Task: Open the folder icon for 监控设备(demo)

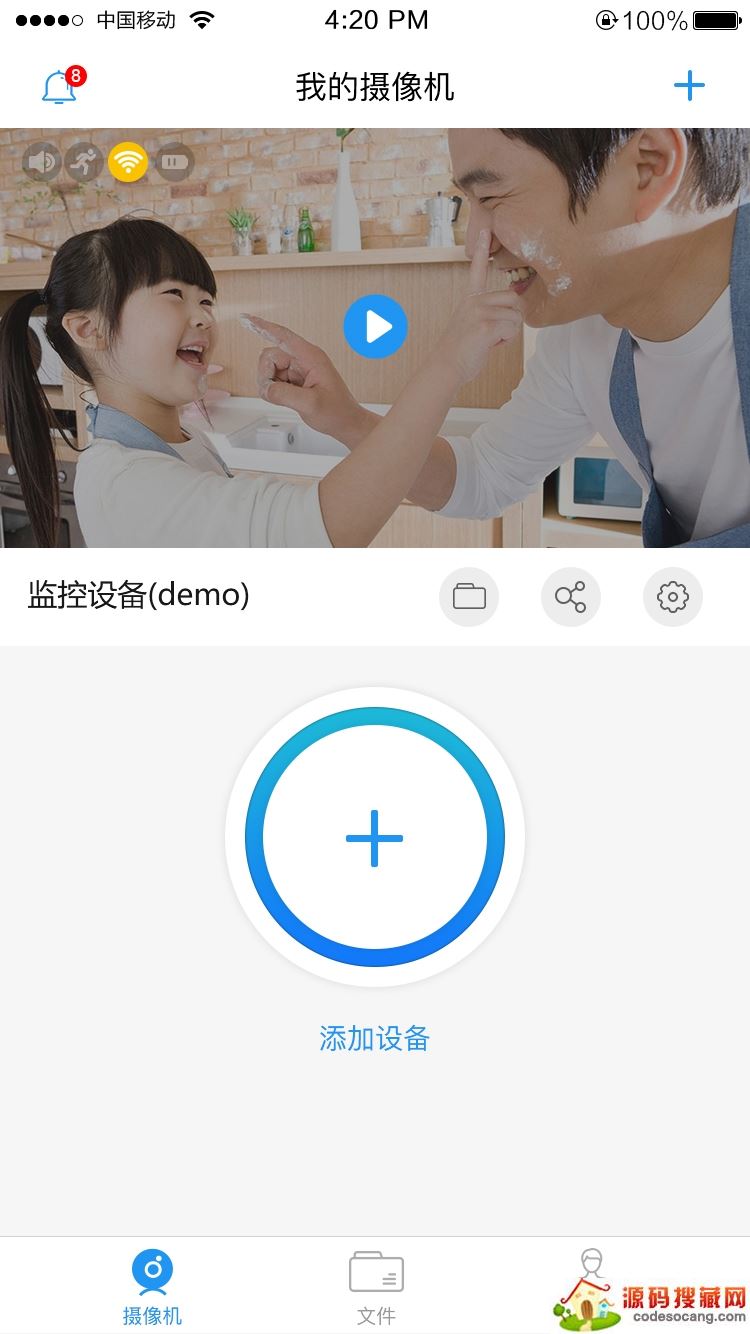Action: click(469, 597)
